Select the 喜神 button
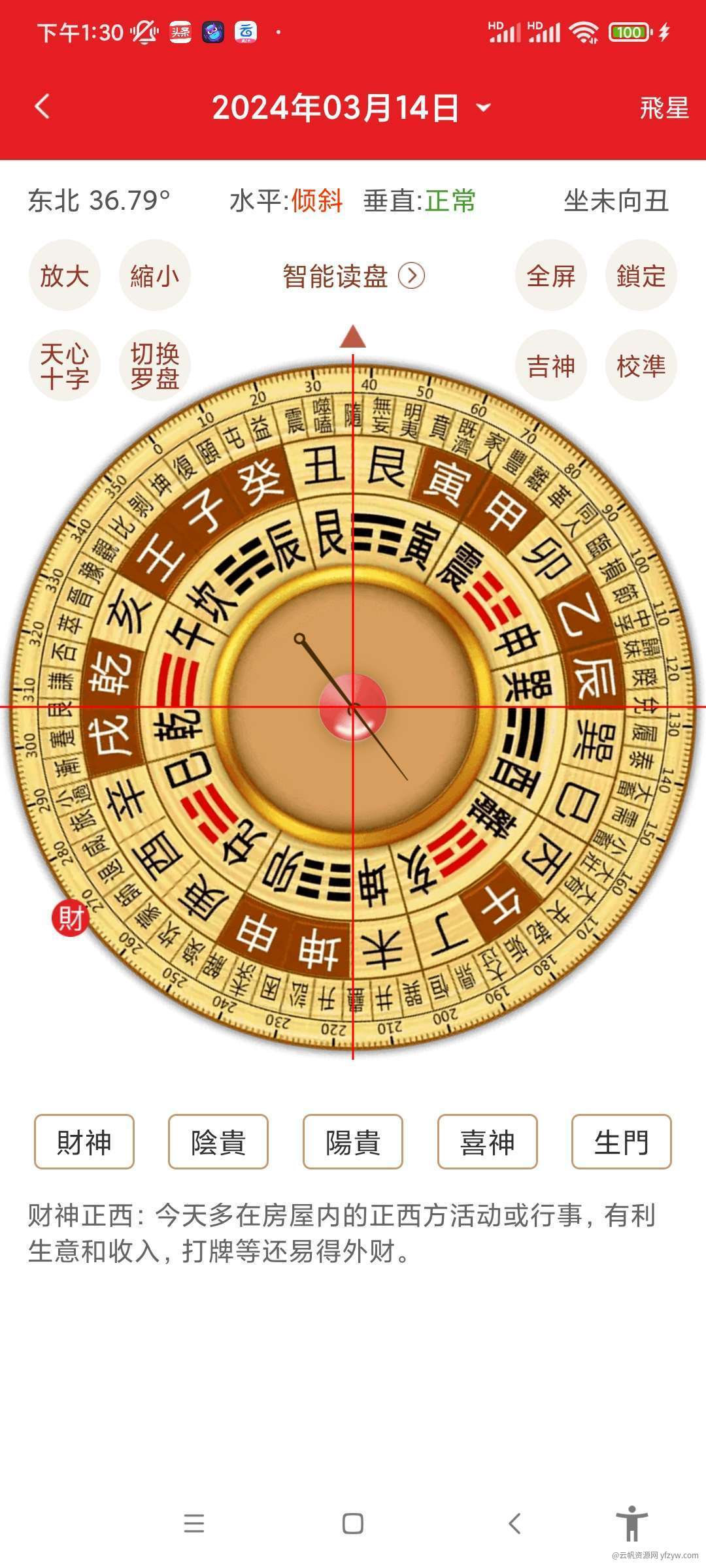 [x=487, y=1141]
